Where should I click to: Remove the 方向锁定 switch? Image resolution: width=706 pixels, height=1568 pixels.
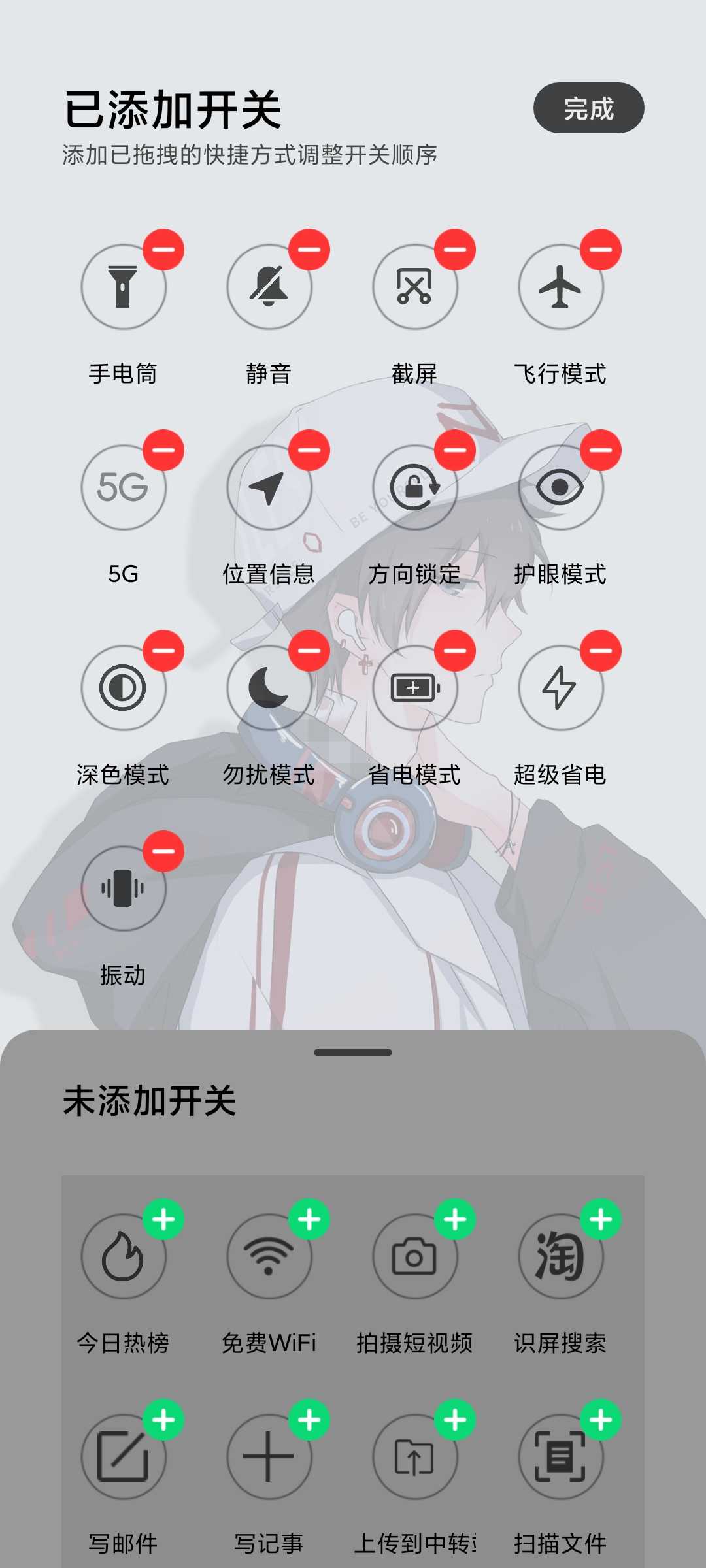455,450
